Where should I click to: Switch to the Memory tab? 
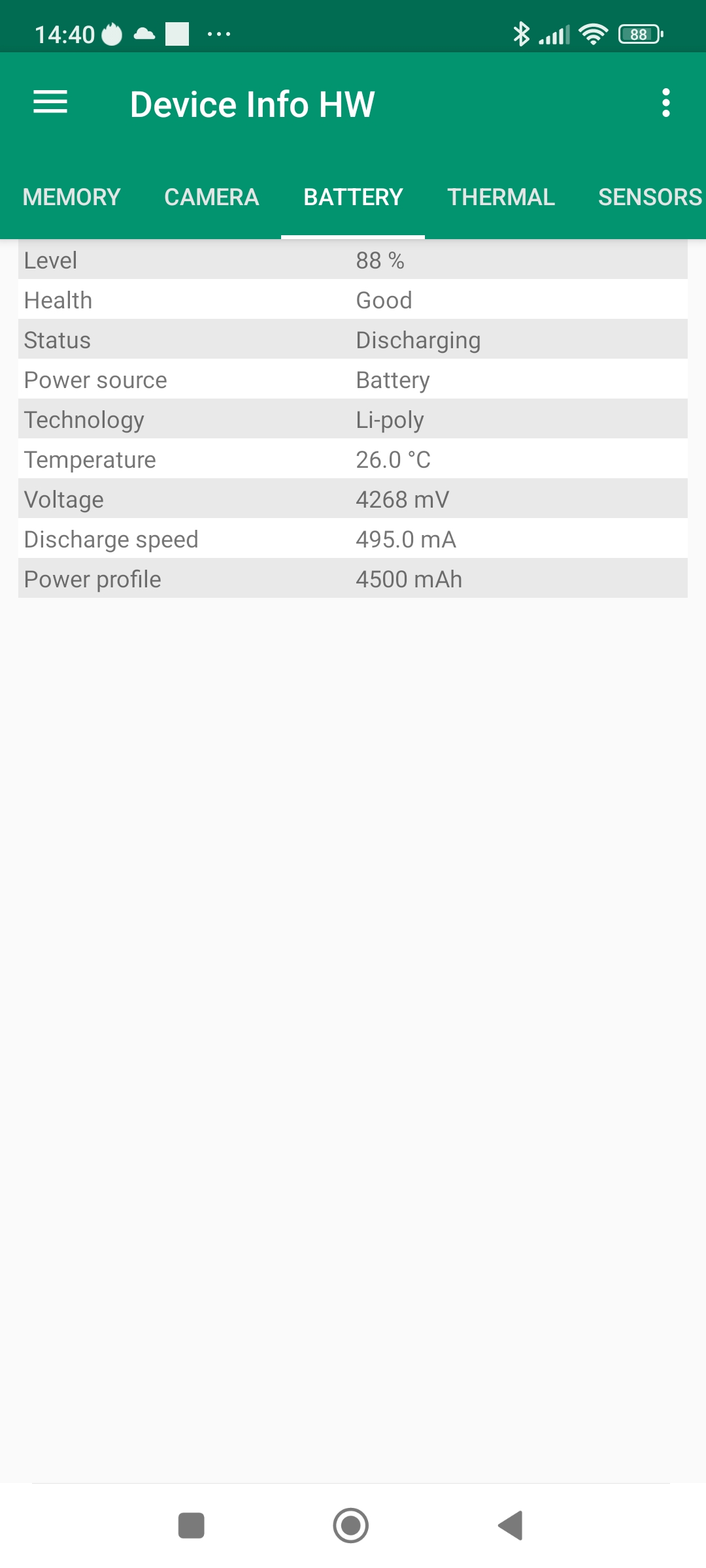coord(72,197)
